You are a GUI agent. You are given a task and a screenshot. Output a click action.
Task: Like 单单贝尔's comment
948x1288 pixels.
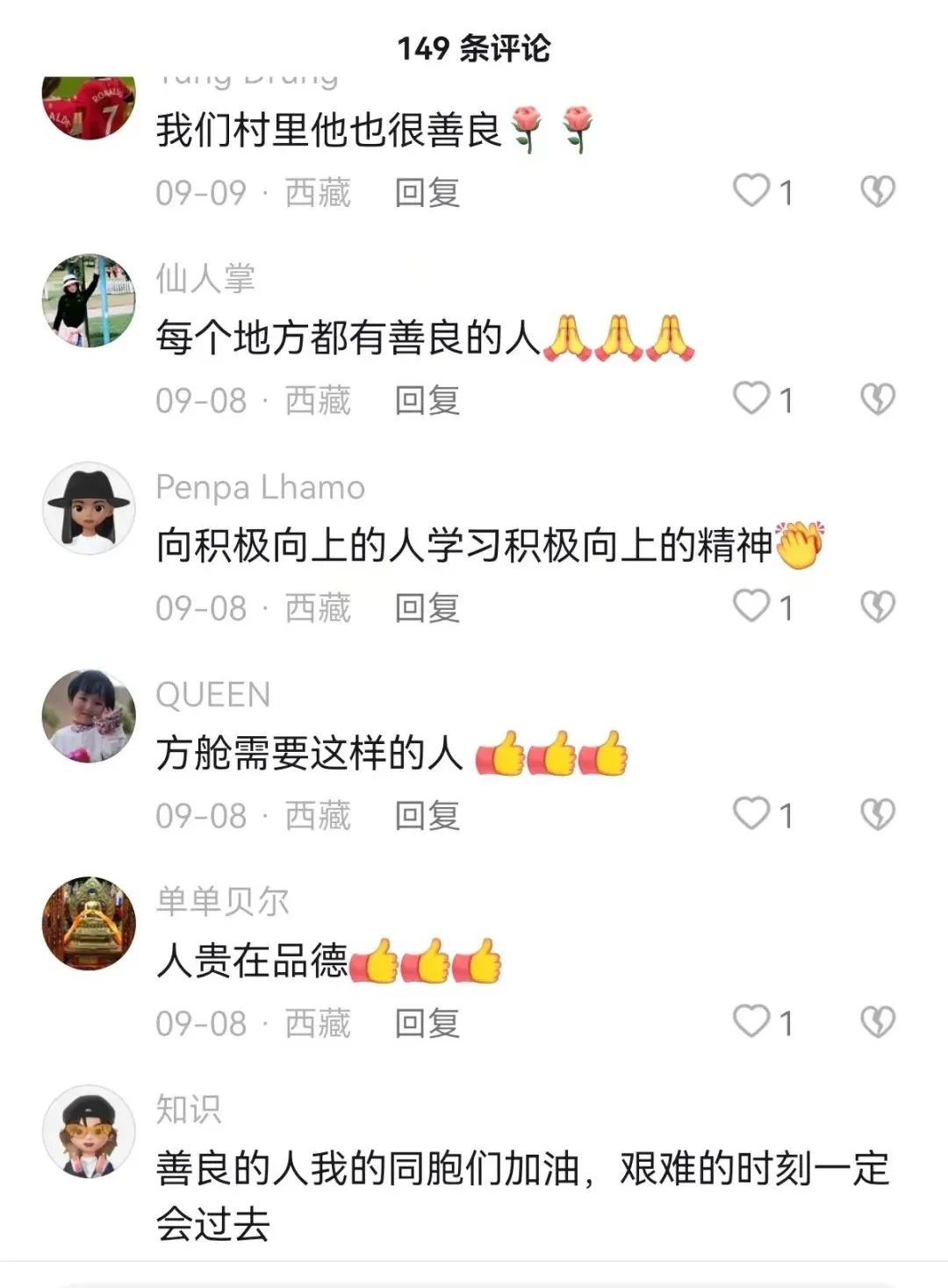tap(752, 1022)
